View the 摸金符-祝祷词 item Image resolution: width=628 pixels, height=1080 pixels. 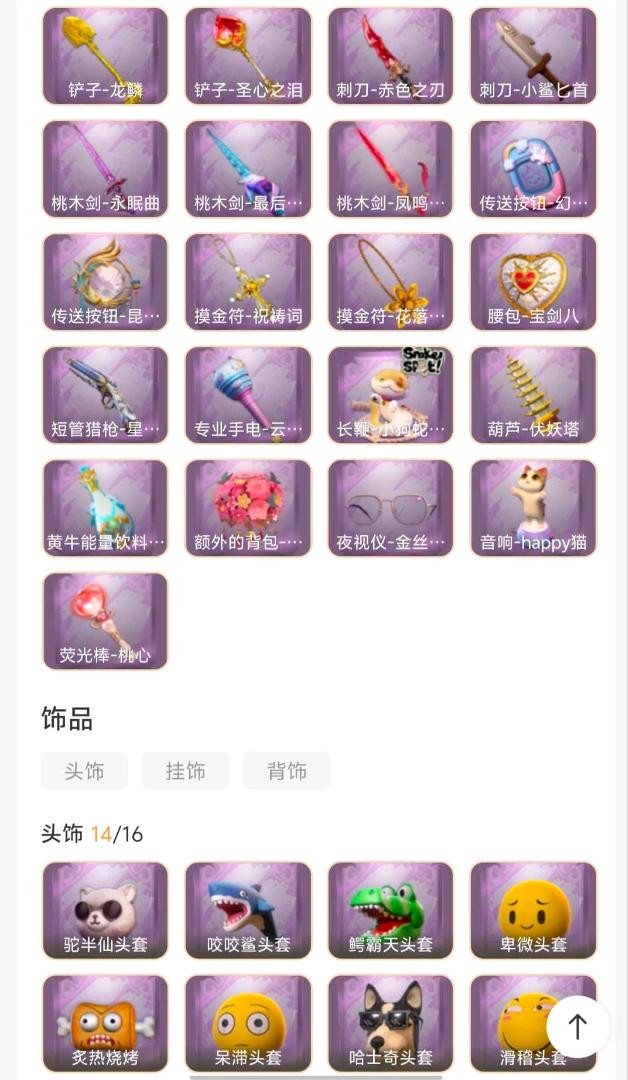pyautogui.click(x=248, y=282)
